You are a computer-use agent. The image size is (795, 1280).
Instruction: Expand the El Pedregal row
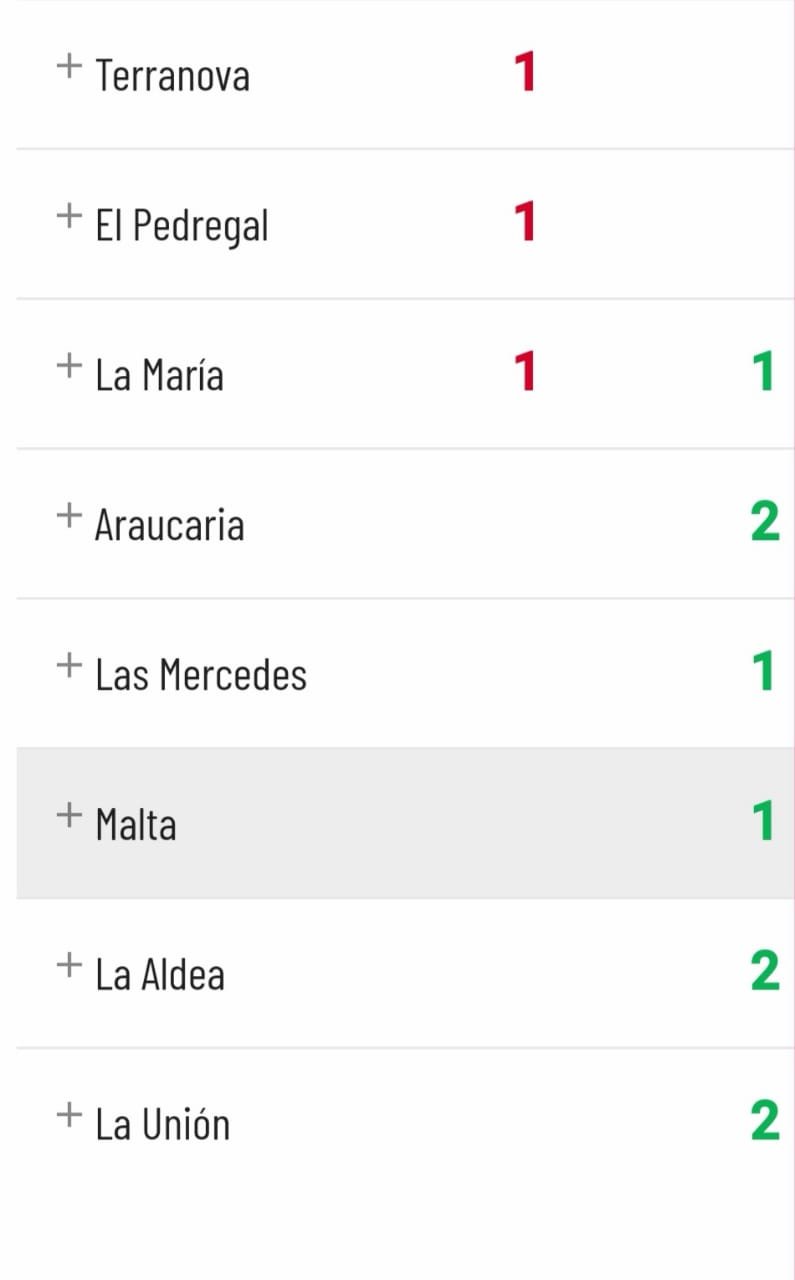(68, 216)
